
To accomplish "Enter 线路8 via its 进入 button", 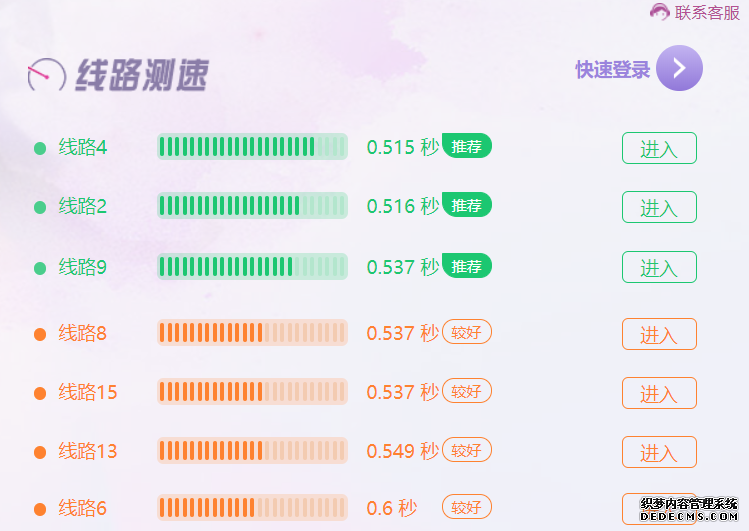I will coord(659,334).
